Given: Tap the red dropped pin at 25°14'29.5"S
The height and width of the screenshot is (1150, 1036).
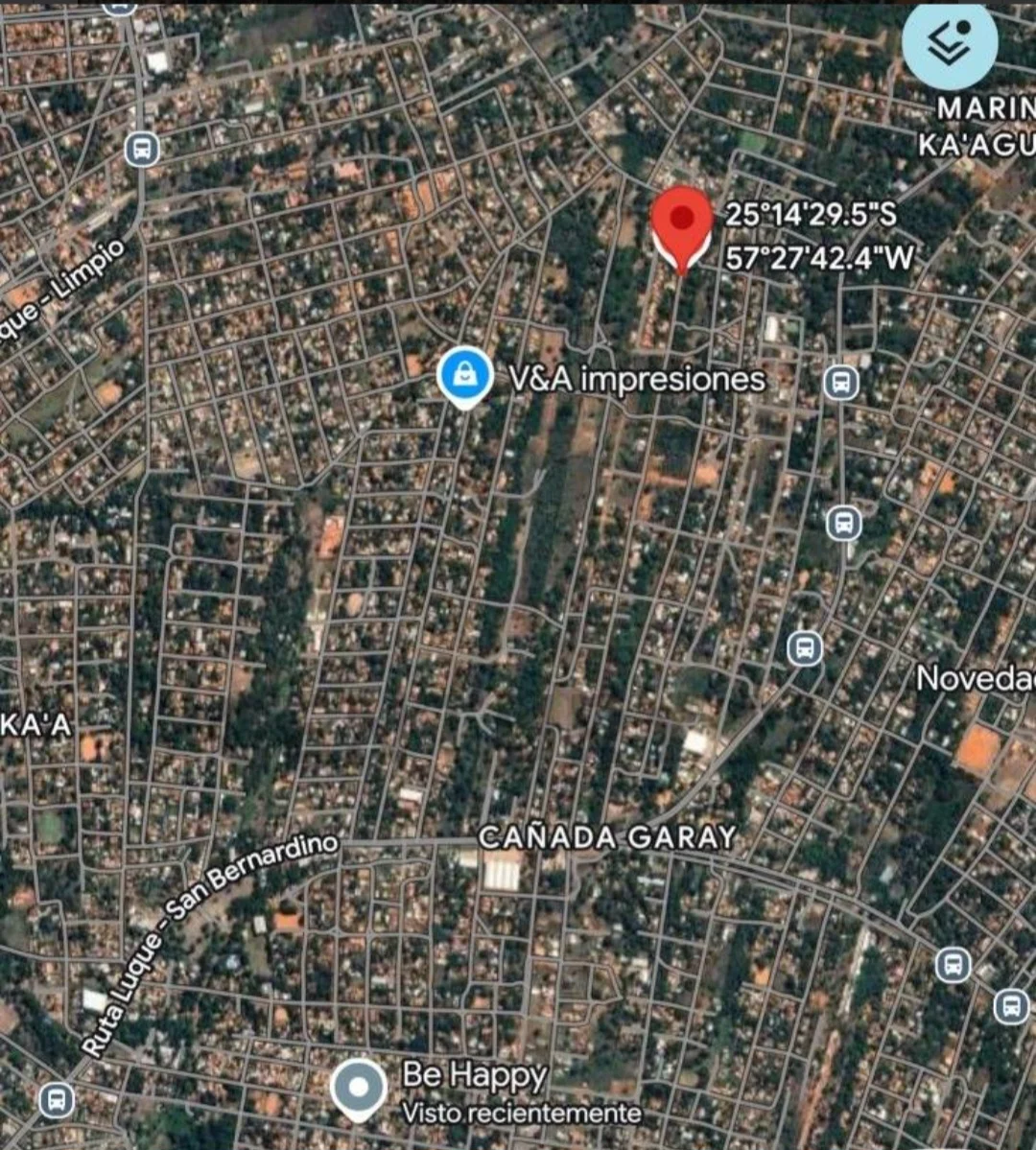Looking at the screenshot, I should click(x=681, y=223).
